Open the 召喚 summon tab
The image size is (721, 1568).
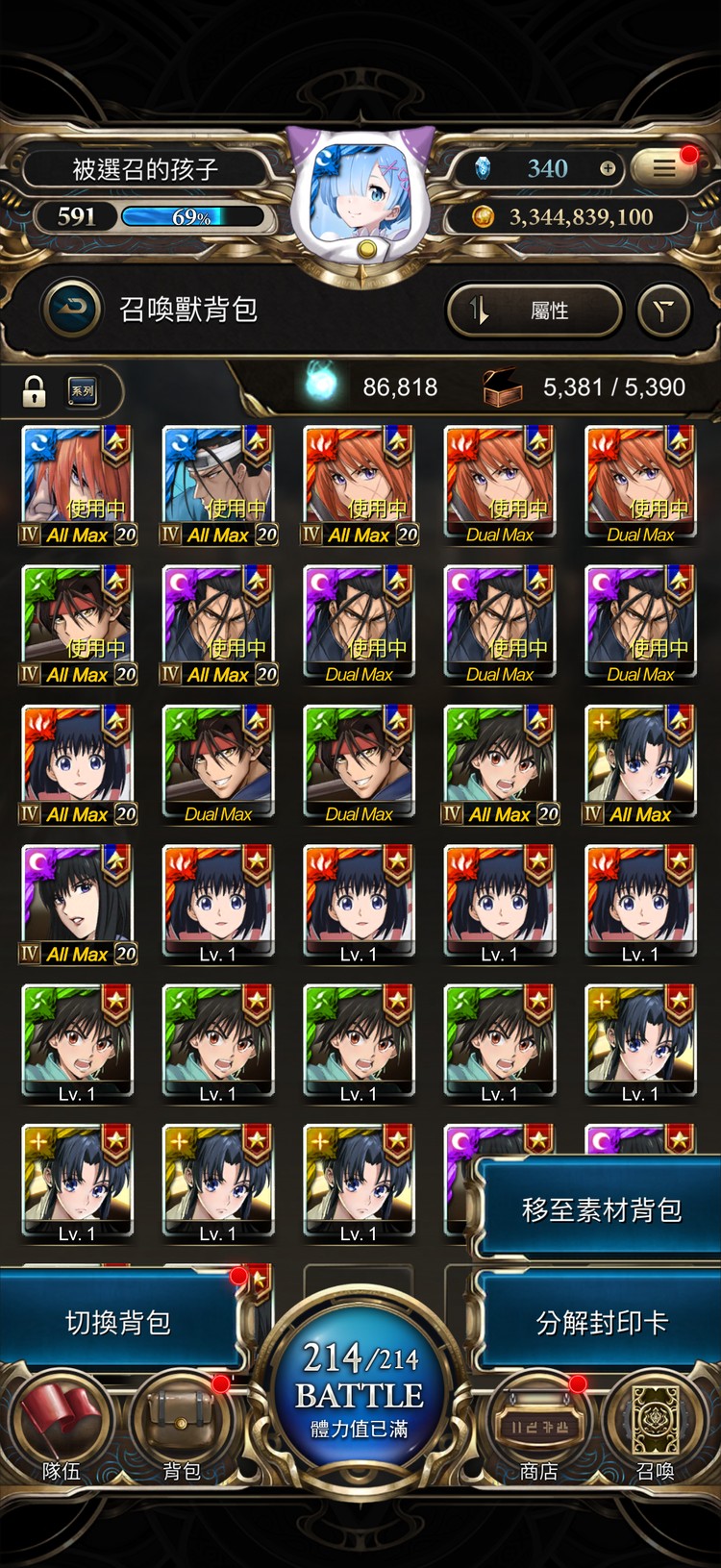click(656, 1430)
